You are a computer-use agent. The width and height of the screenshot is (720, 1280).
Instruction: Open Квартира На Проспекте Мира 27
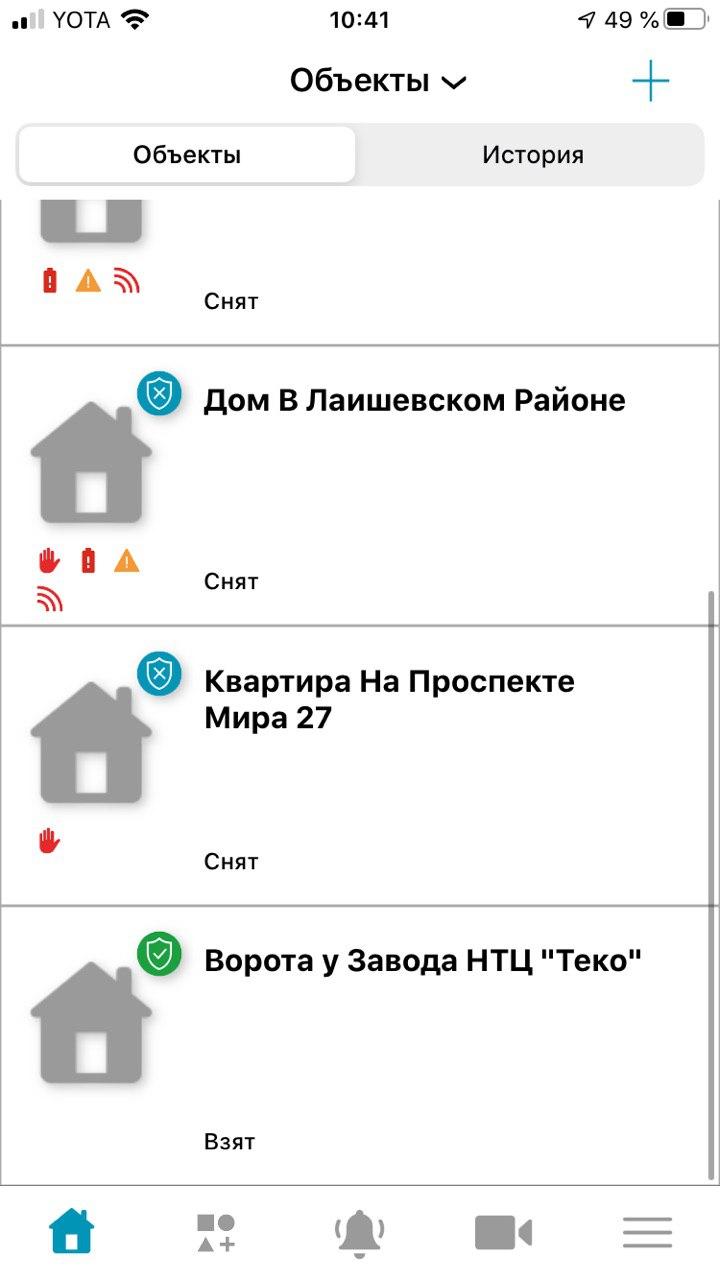point(360,766)
